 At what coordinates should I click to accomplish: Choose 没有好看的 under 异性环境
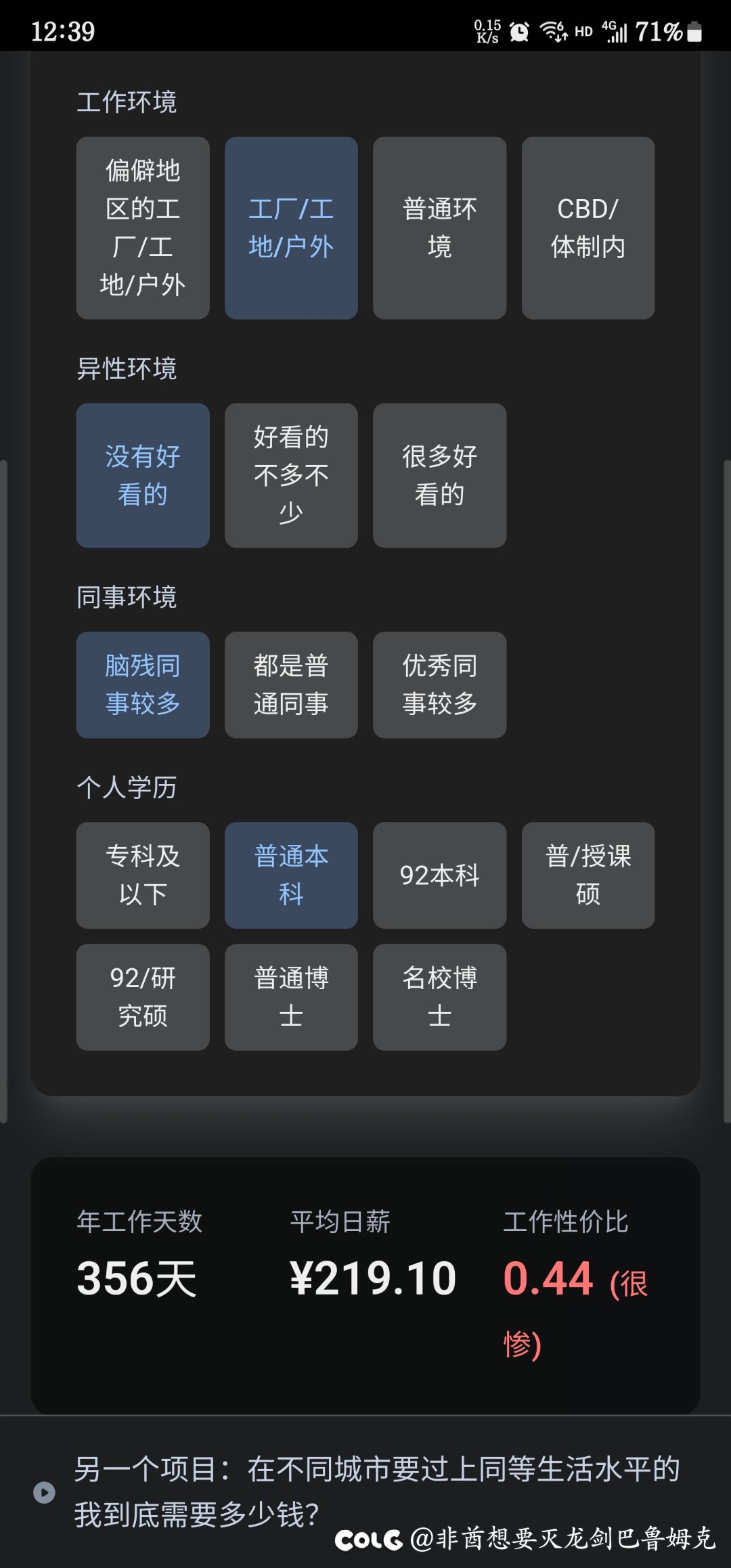coord(143,475)
